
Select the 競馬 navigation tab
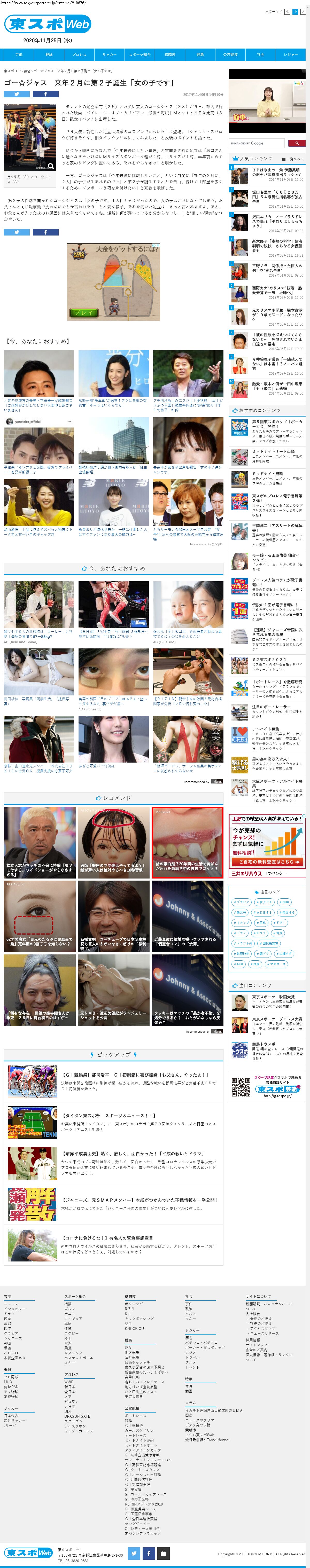point(200,54)
